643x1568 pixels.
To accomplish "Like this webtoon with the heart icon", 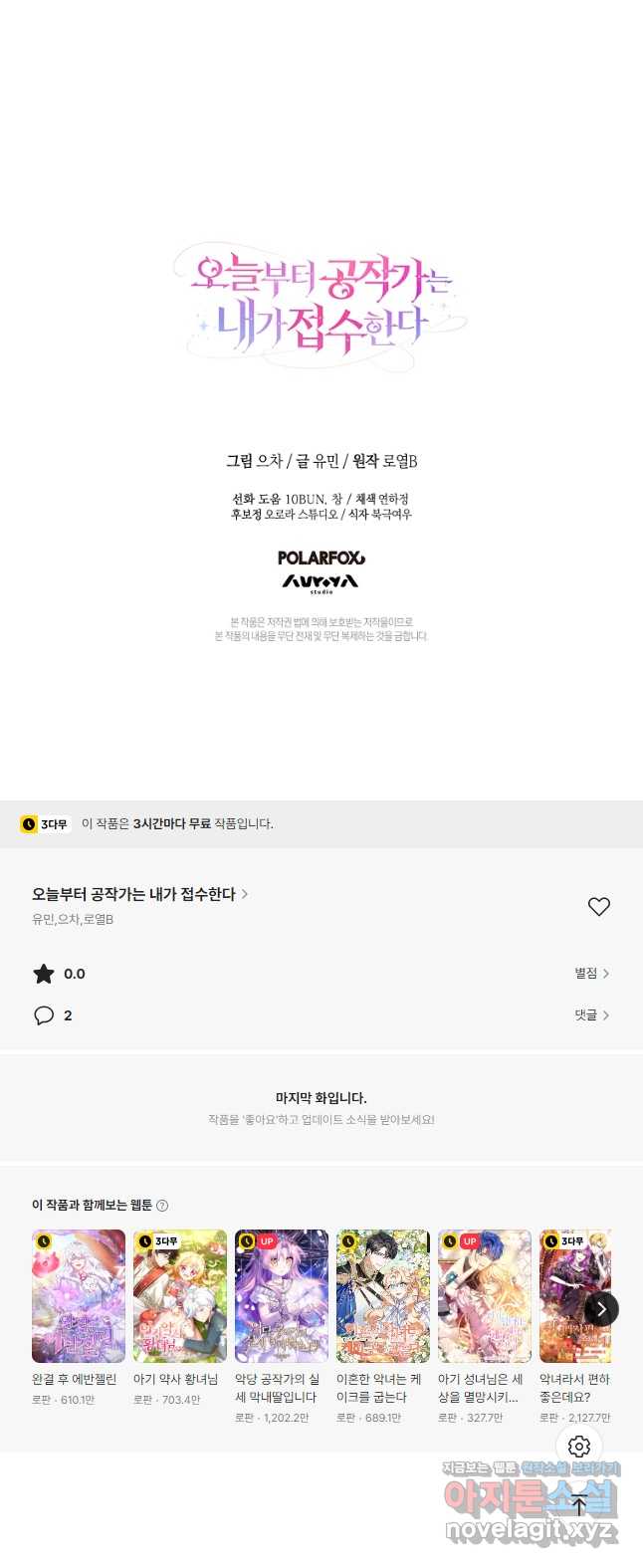I will point(598,906).
